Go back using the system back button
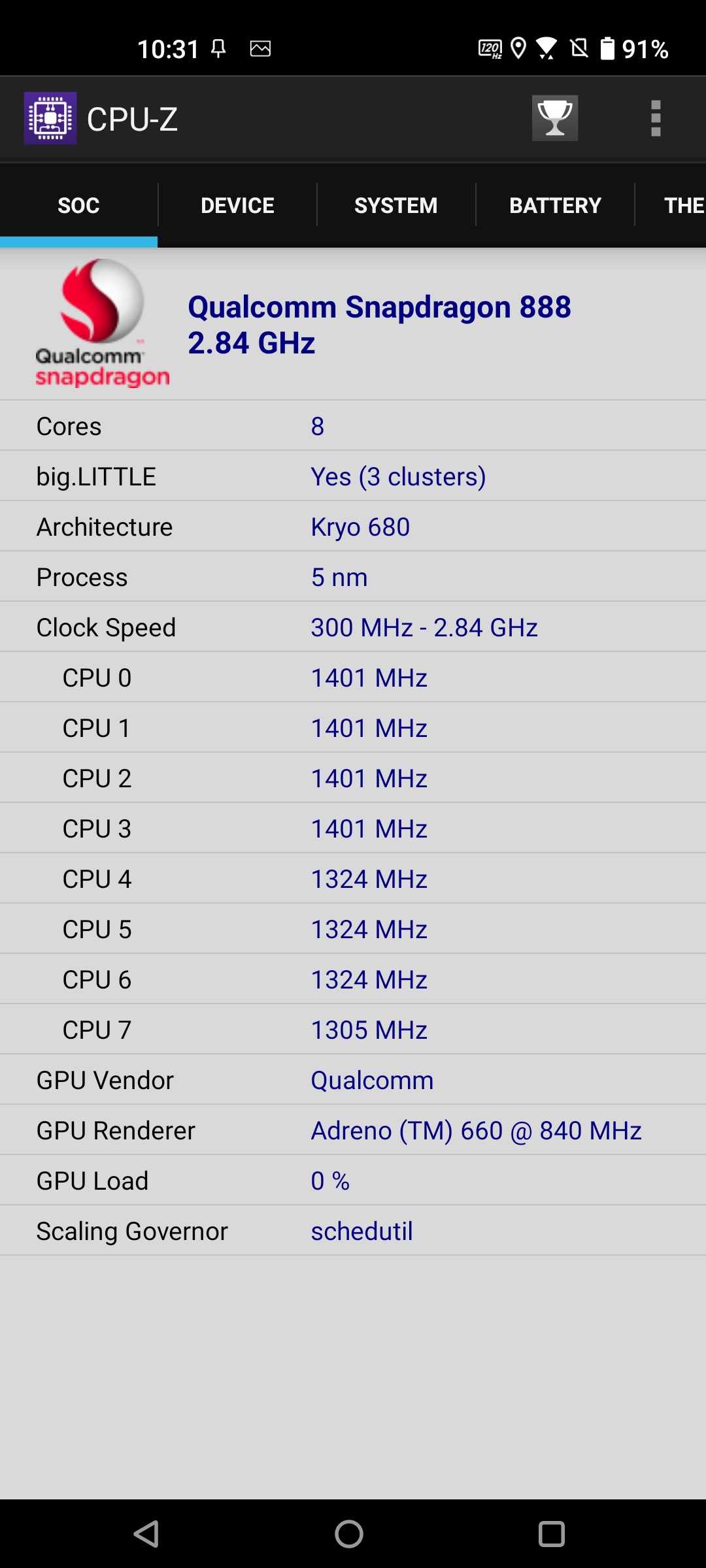The height and width of the screenshot is (1568, 706). [146, 1533]
